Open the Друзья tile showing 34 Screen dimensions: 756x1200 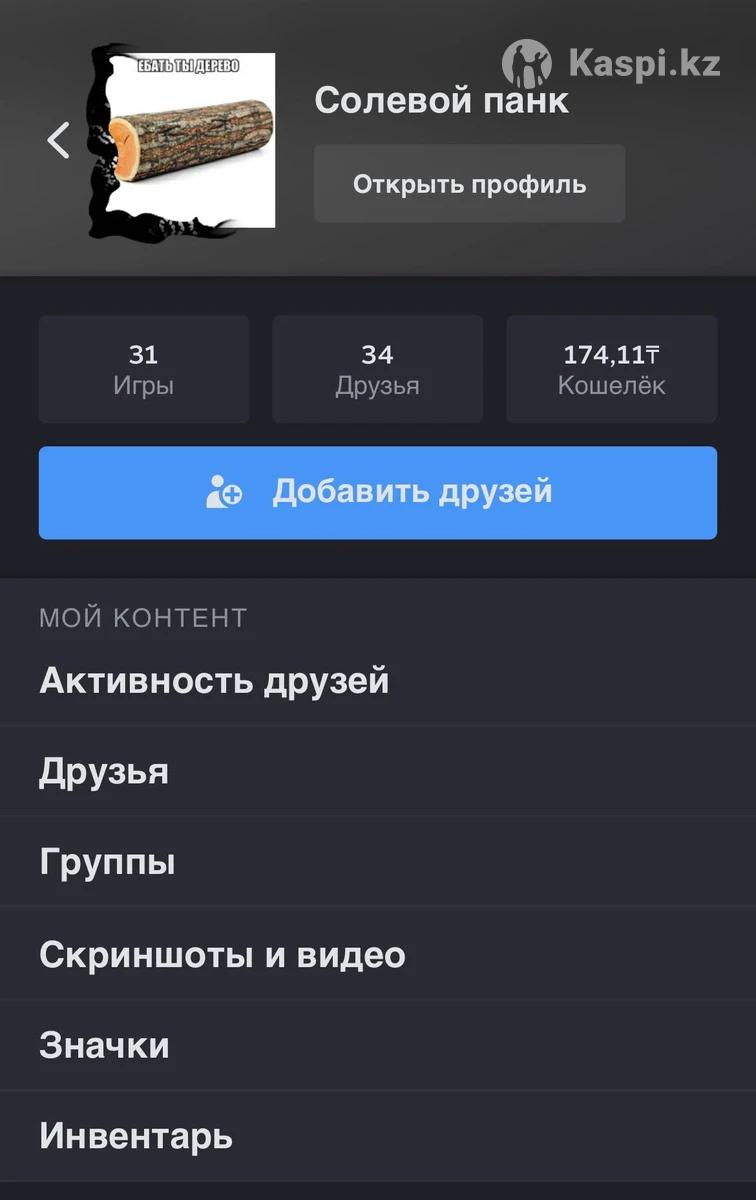377,369
